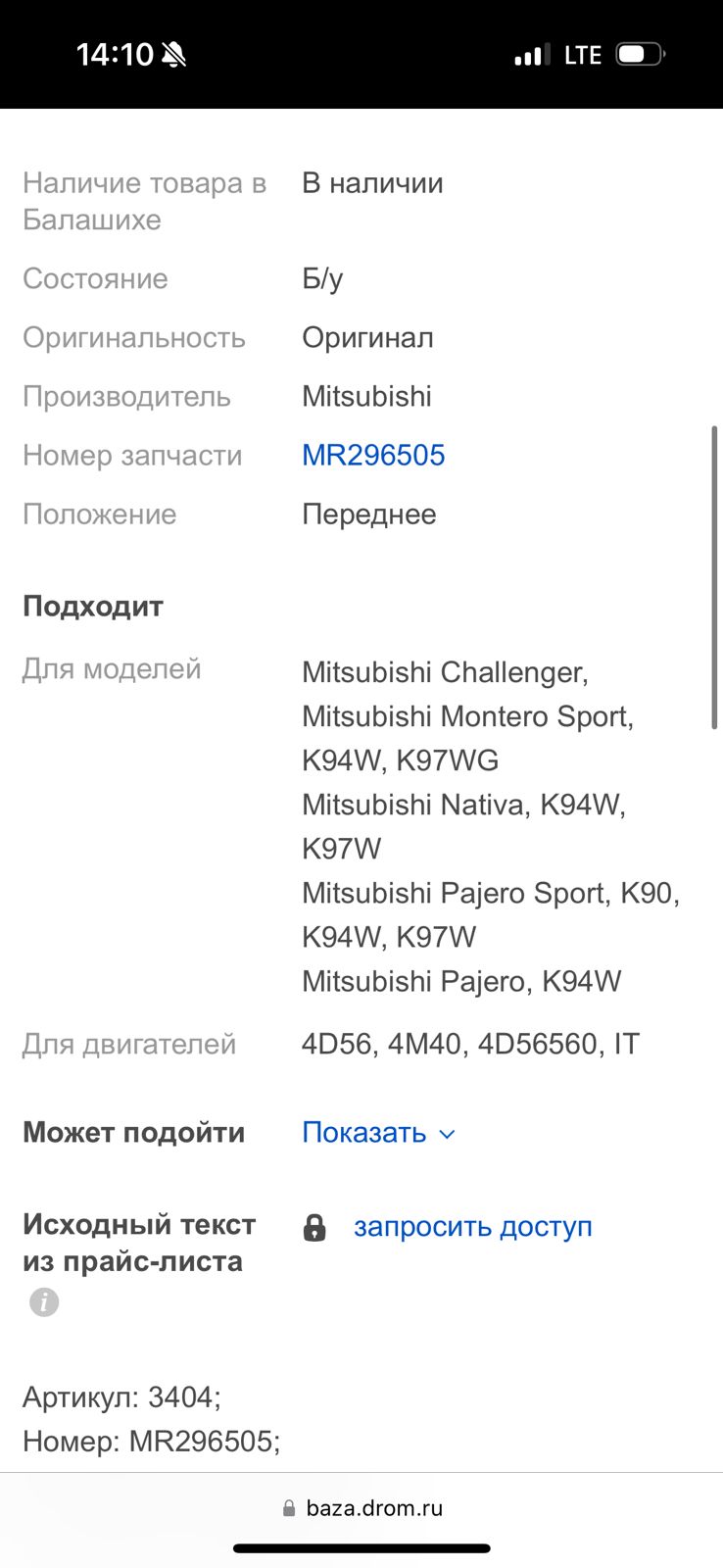The height and width of the screenshot is (1568, 723).
Task: Expand the Показать dropdown under Может подойти
Action: pyautogui.click(x=378, y=1133)
